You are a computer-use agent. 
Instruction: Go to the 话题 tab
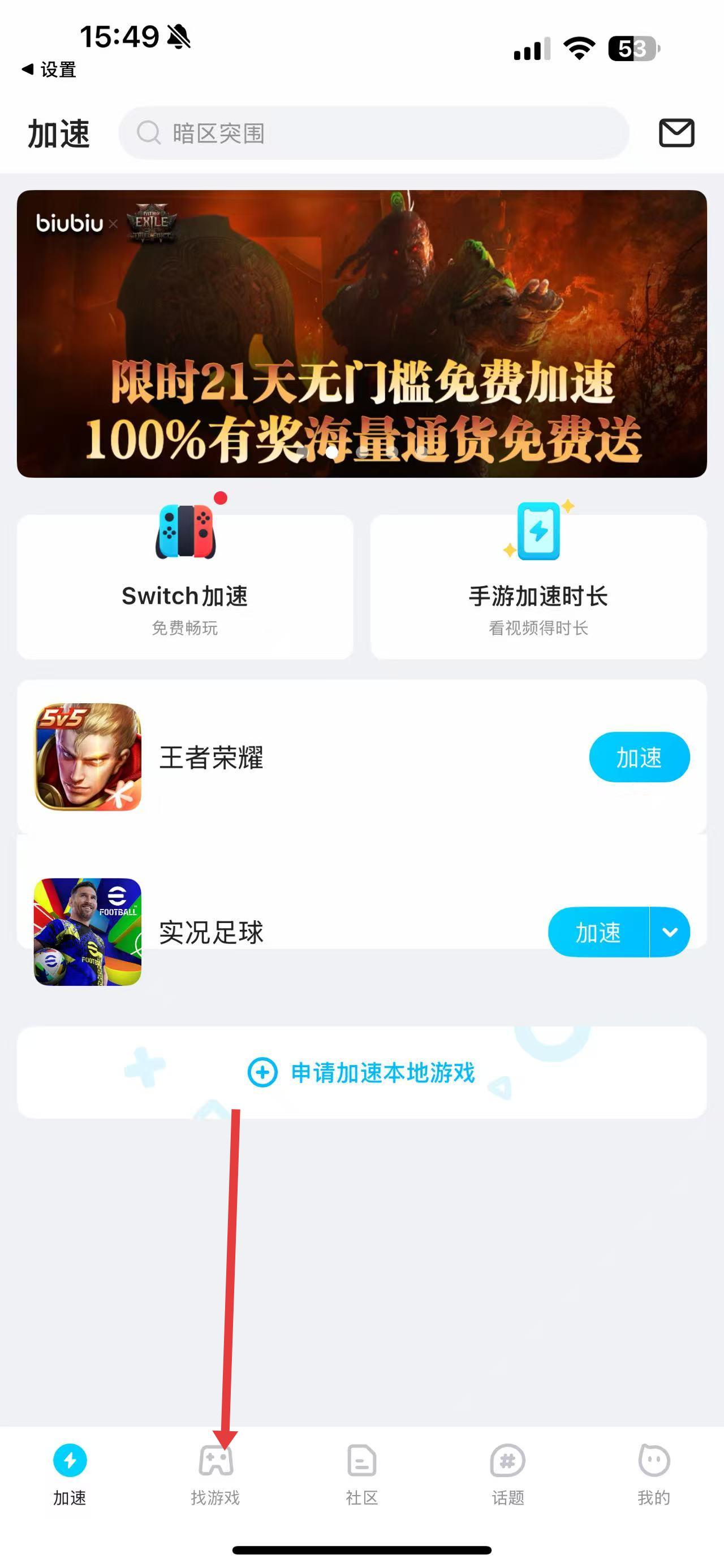coord(507,1474)
